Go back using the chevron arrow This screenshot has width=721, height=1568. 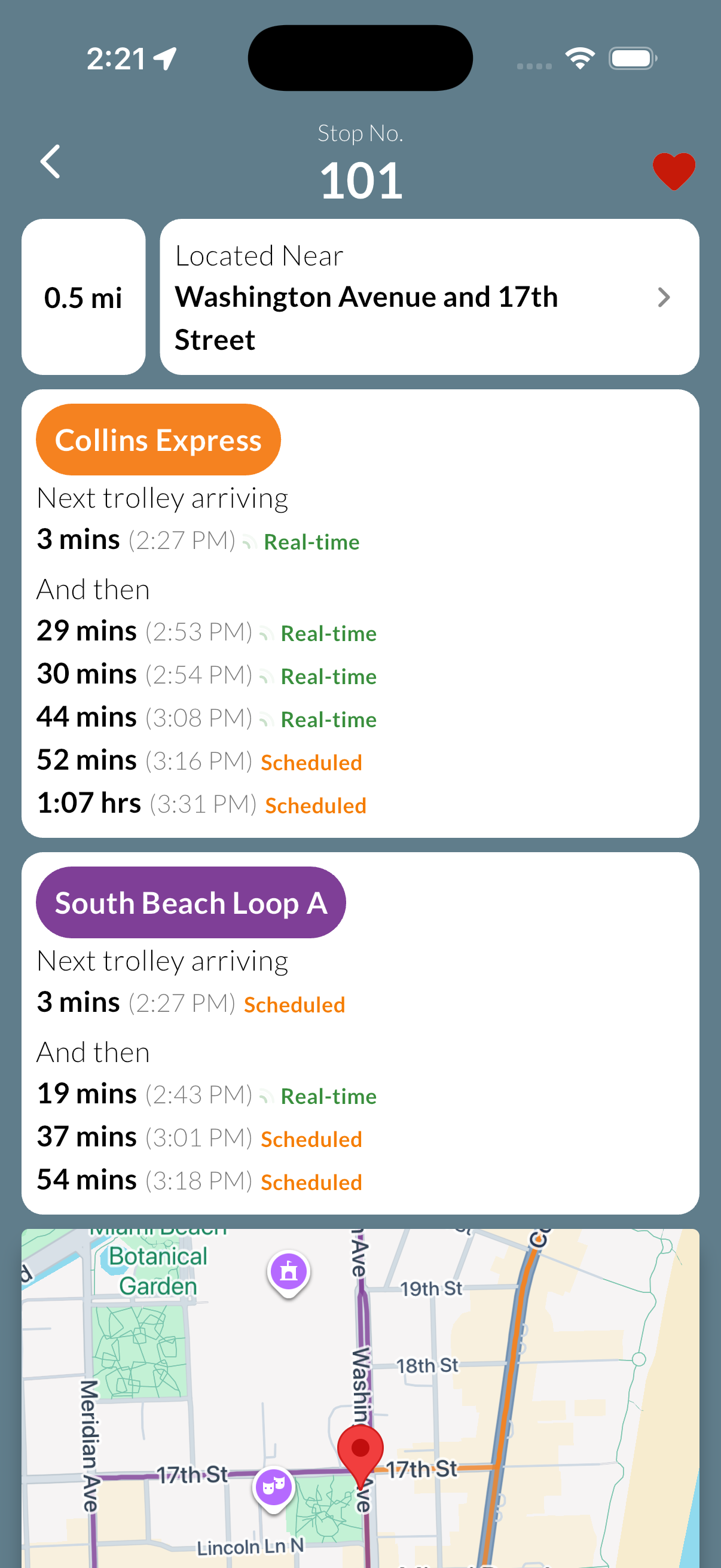point(51,162)
